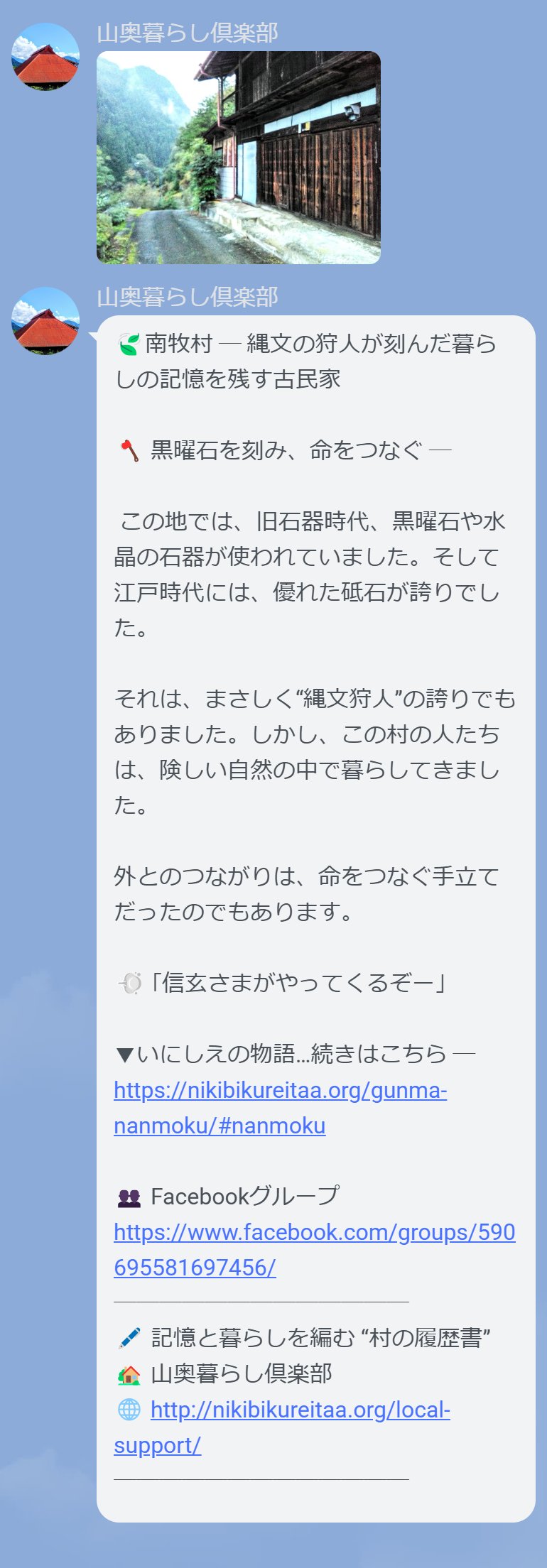This screenshot has height=1568, width=547.
Task: Open the old farmhouse photo message
Action: point(238,158)
